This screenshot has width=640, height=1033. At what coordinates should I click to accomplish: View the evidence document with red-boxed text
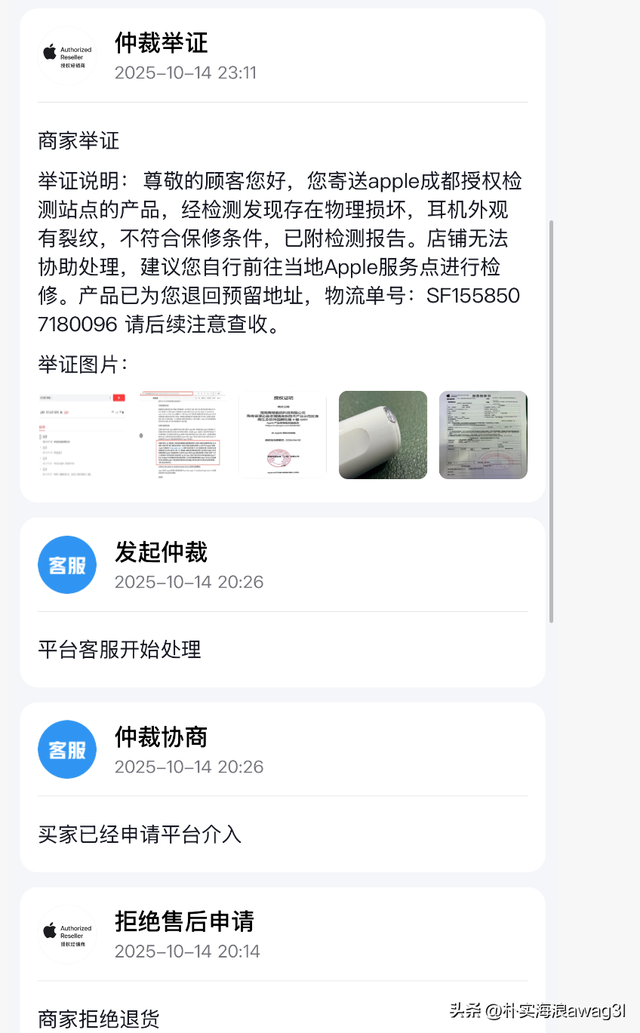(182, 435)
